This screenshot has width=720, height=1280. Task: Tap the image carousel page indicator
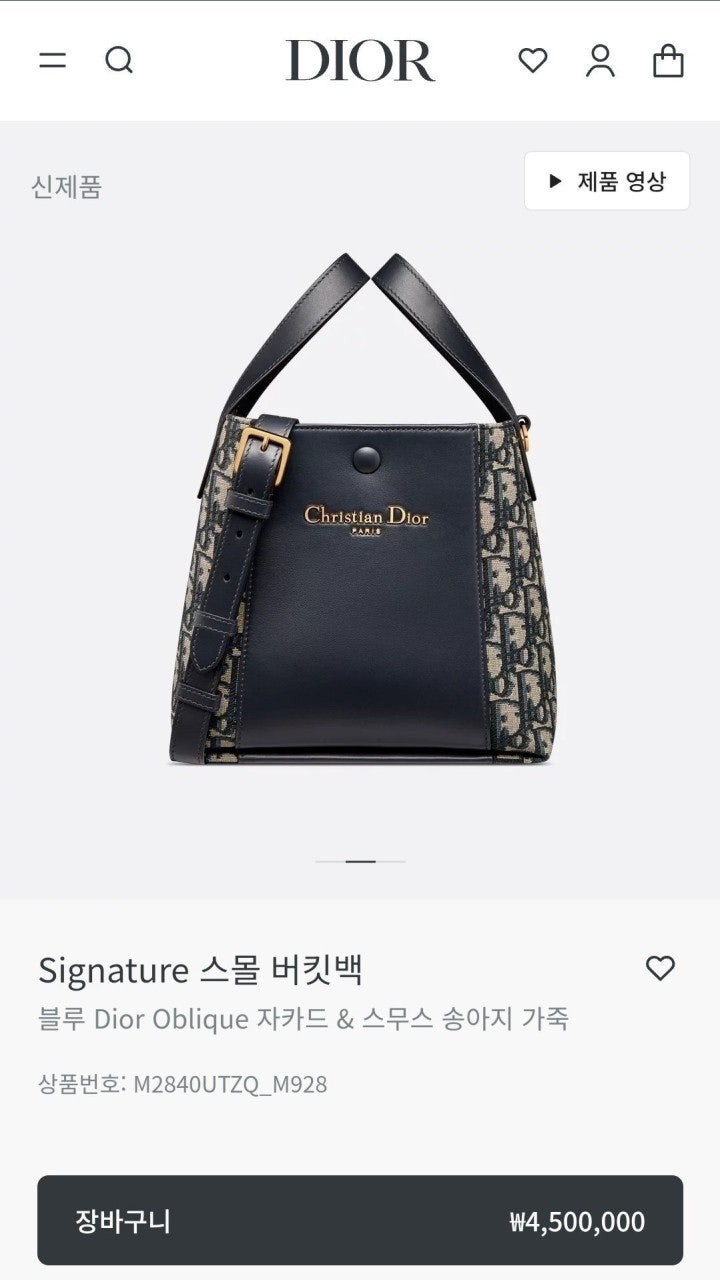(360, 861)
